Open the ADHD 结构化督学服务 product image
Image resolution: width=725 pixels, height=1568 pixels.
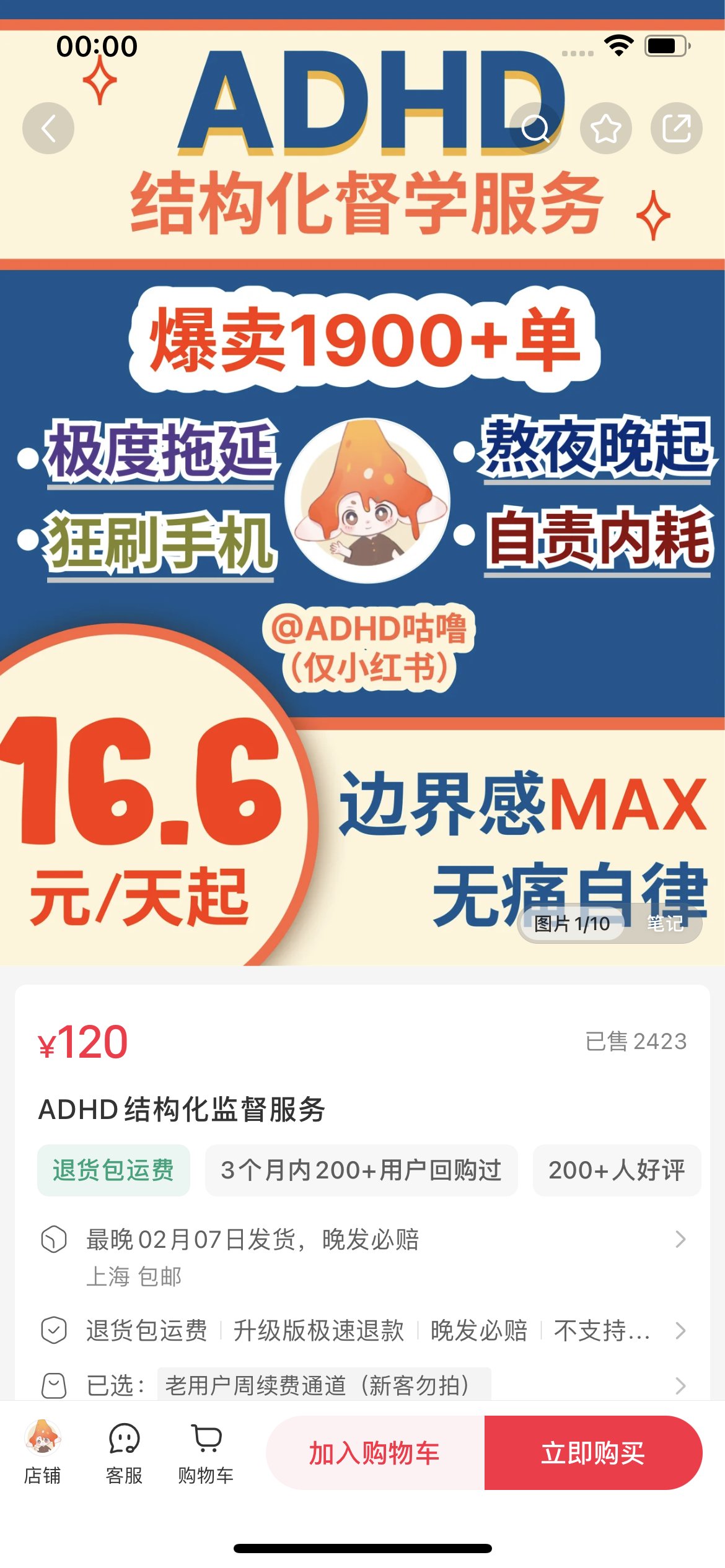click(362, 495)
